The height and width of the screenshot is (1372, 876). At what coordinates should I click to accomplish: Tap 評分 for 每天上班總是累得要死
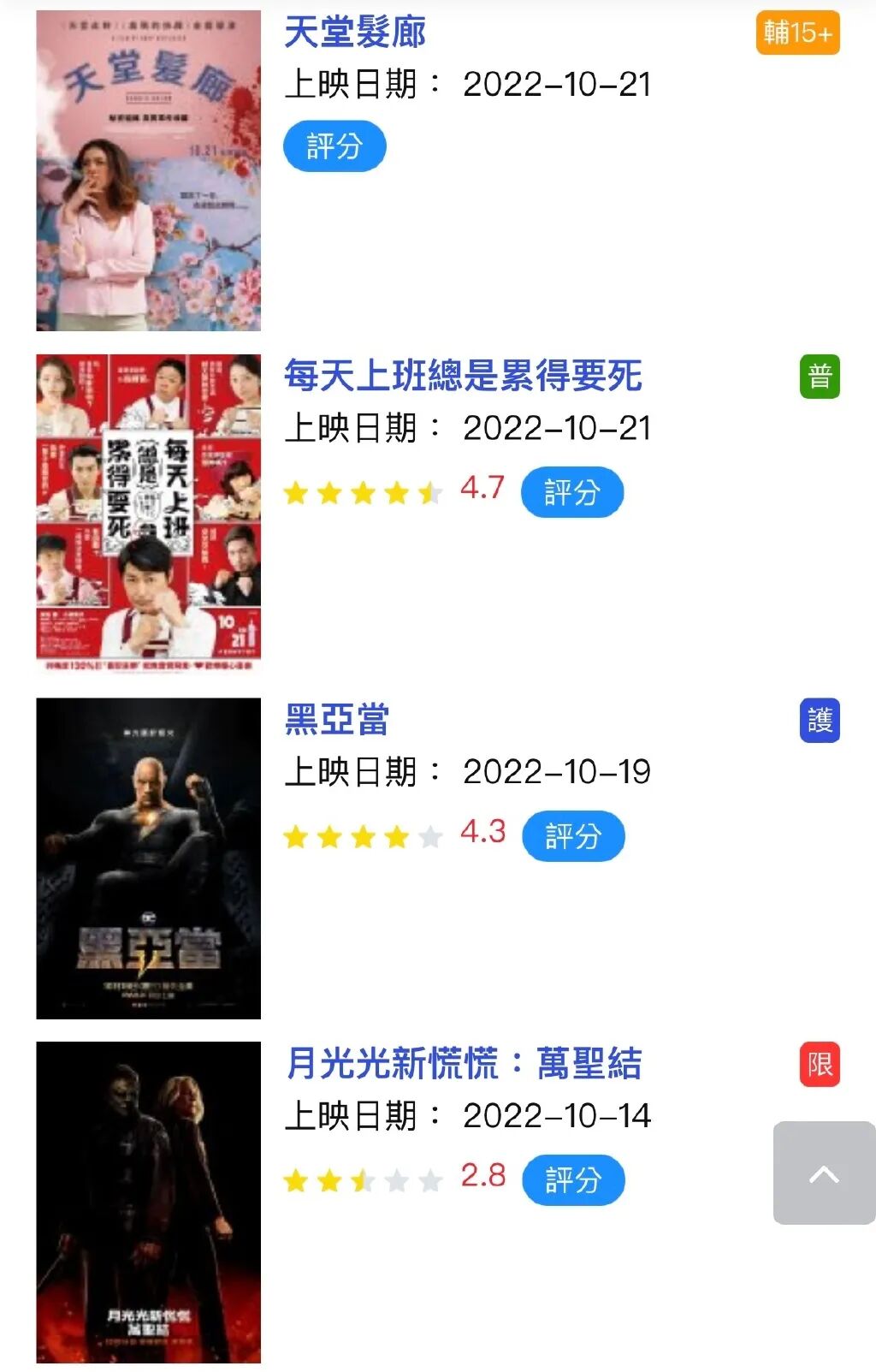571,492
